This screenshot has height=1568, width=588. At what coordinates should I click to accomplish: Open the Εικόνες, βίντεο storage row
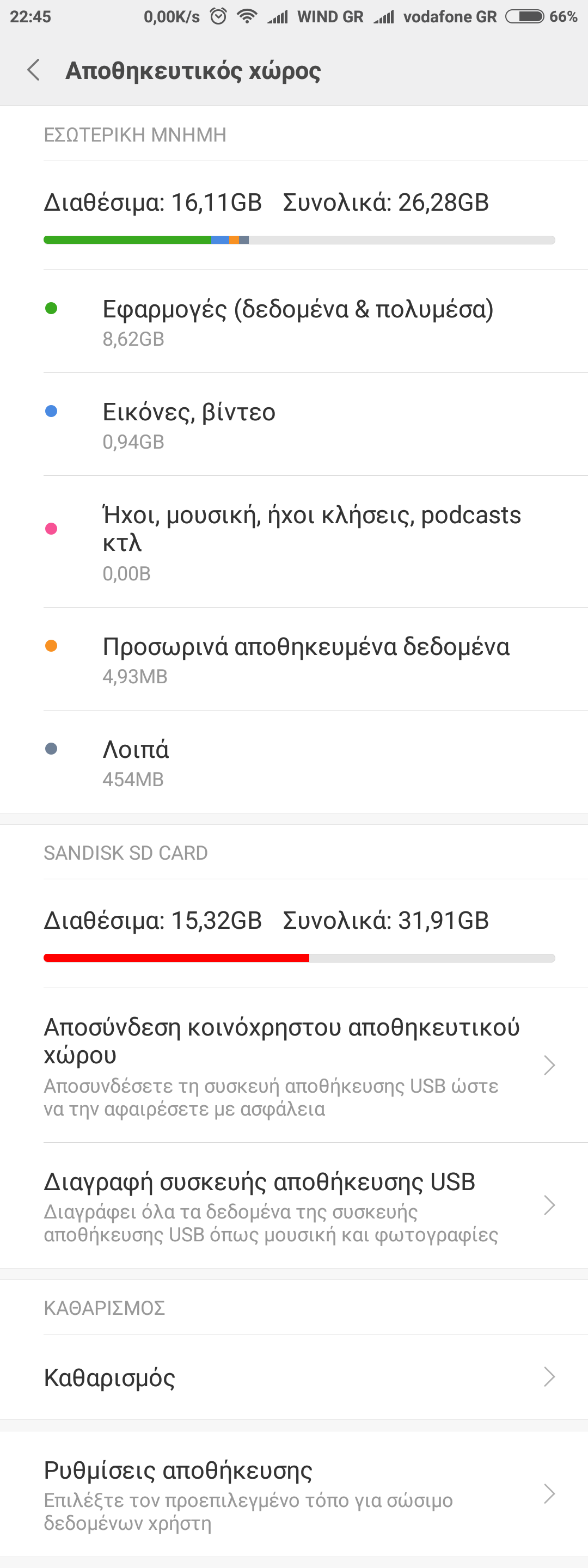(297, 424)
